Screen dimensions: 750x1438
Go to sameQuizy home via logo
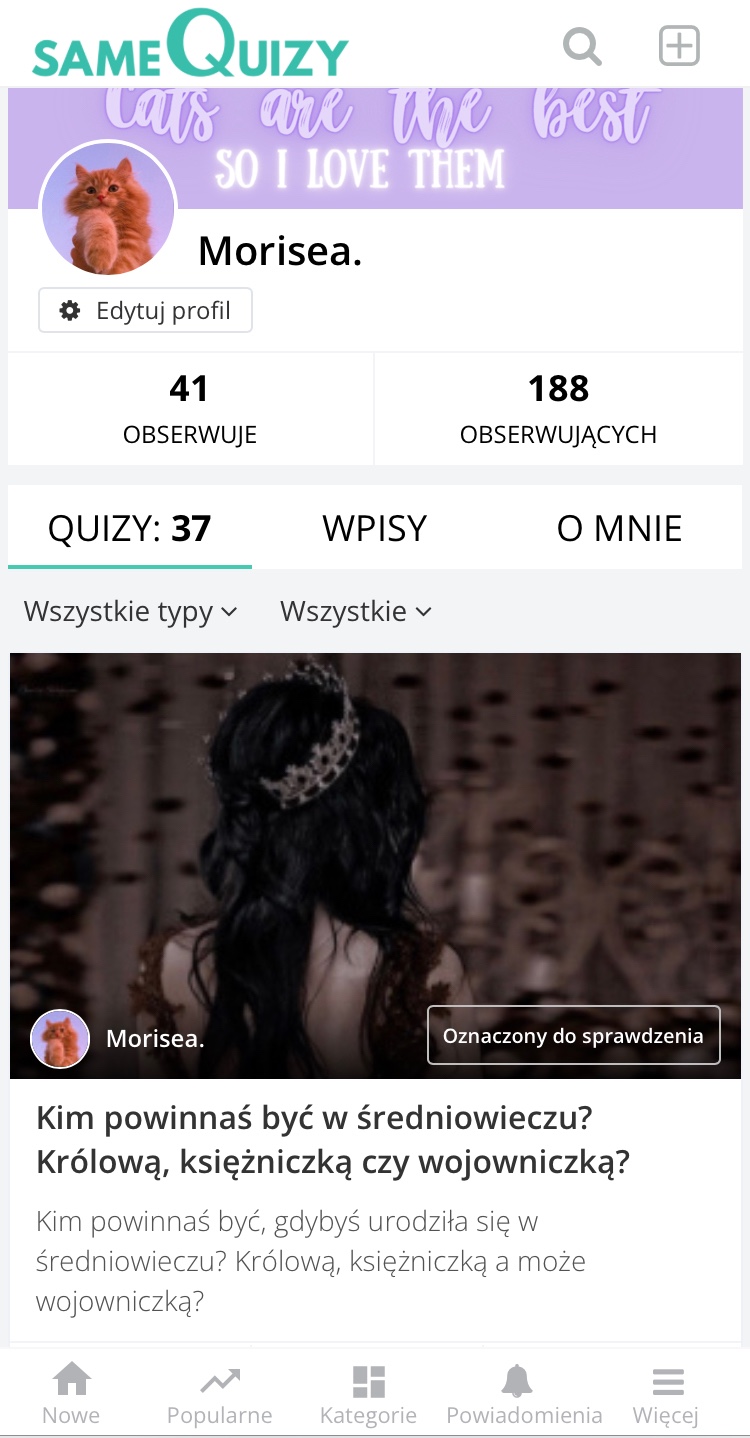point(190,45)
